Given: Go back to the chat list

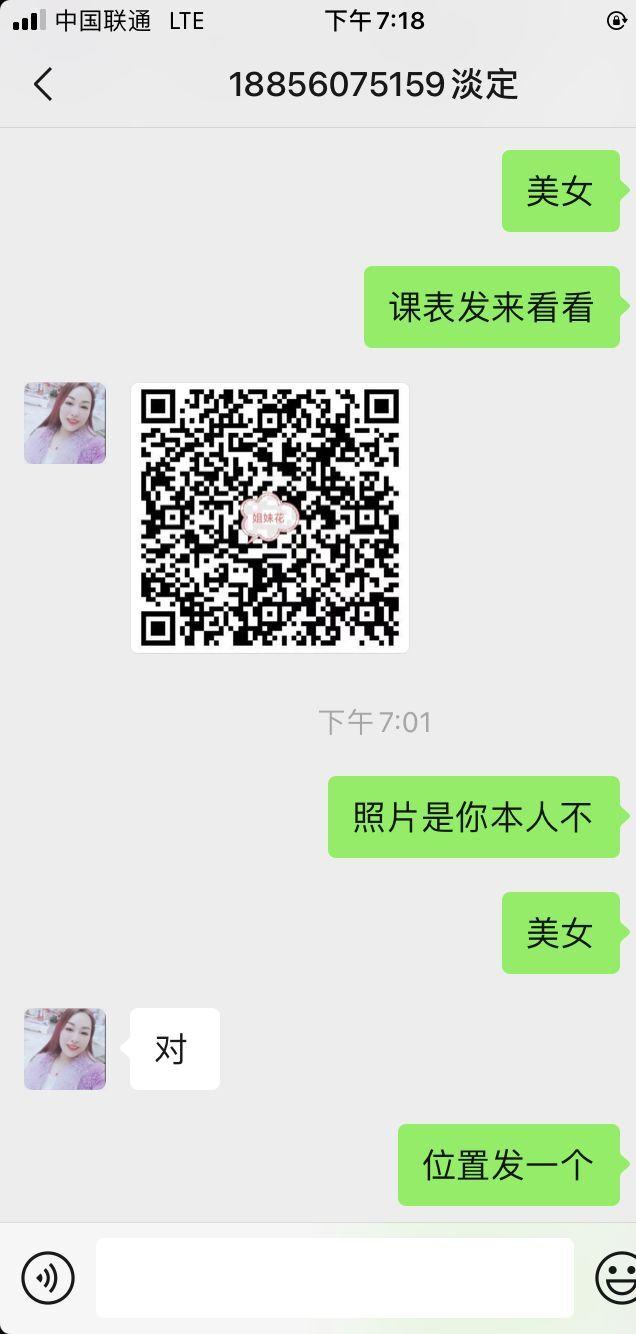Looking at the screenshot, I should 42,85.
